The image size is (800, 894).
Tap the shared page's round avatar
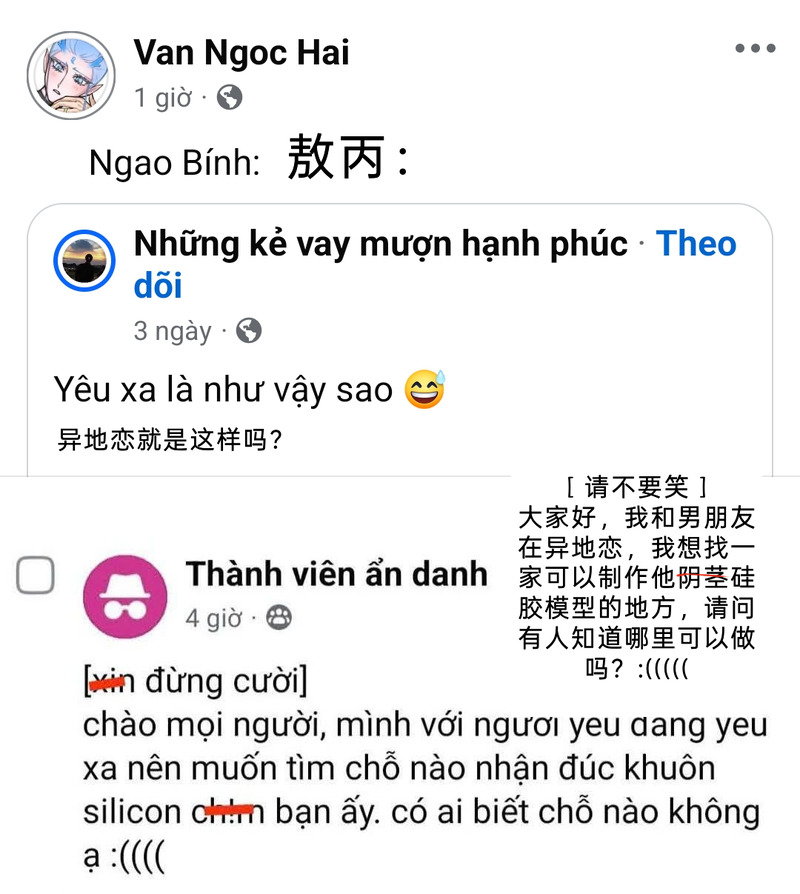[86, 261]
